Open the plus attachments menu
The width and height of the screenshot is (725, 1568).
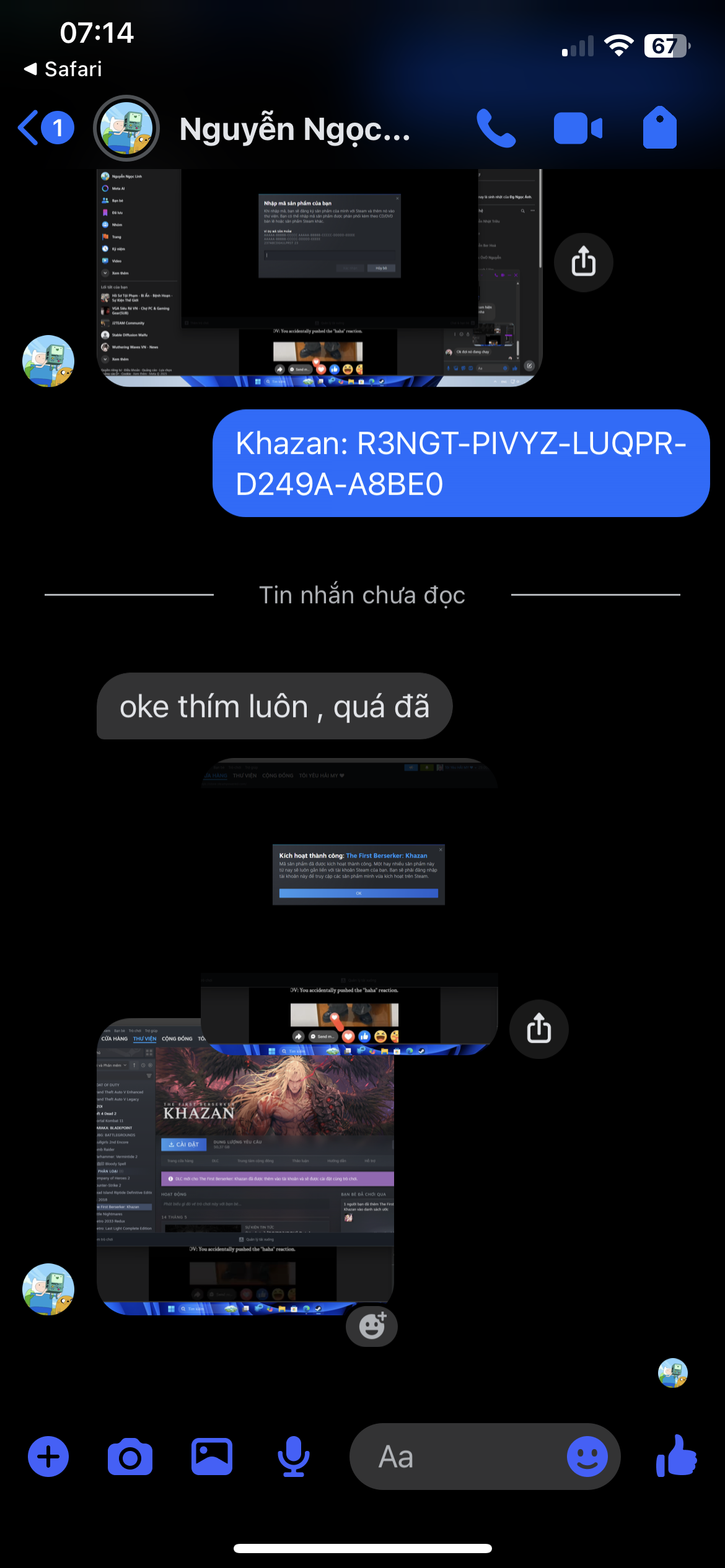[x=48, y=1457]
